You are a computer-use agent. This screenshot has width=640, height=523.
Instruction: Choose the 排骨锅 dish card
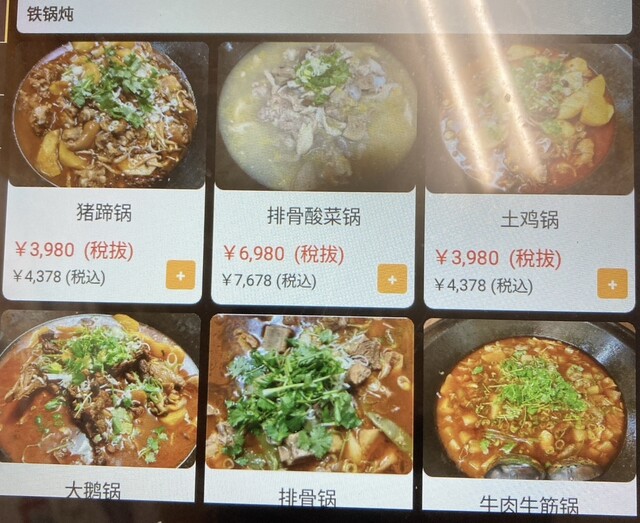309,410
